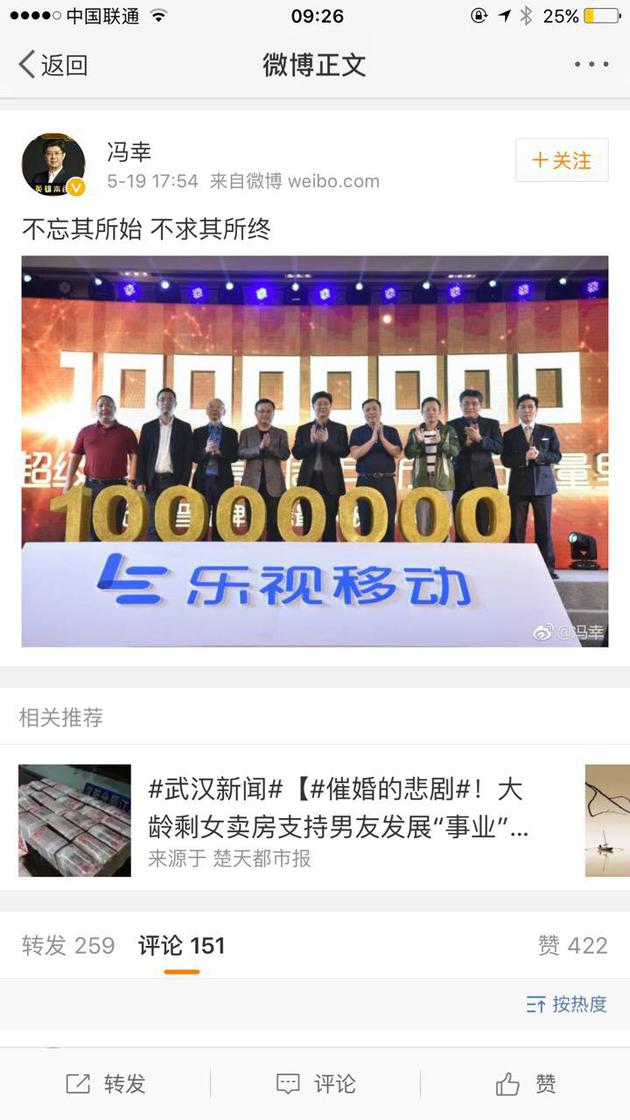Open the three-dot overflow menu
Image resolution: width=630 pixels, height=1120 pixels.
(x=591, y=65)
